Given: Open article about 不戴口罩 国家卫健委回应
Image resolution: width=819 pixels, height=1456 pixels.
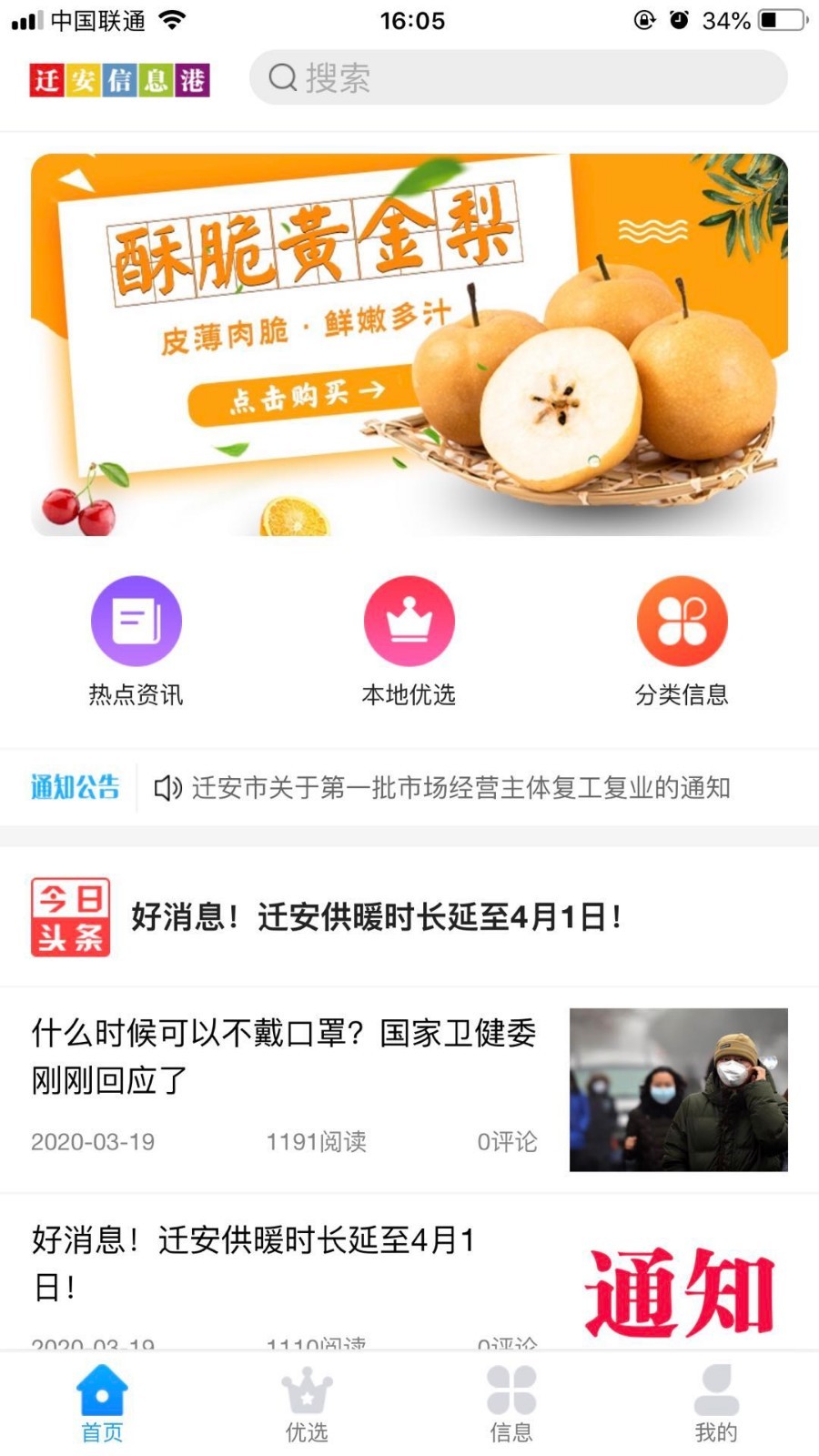Looking at the screenshot, I should click(283, 1056).
